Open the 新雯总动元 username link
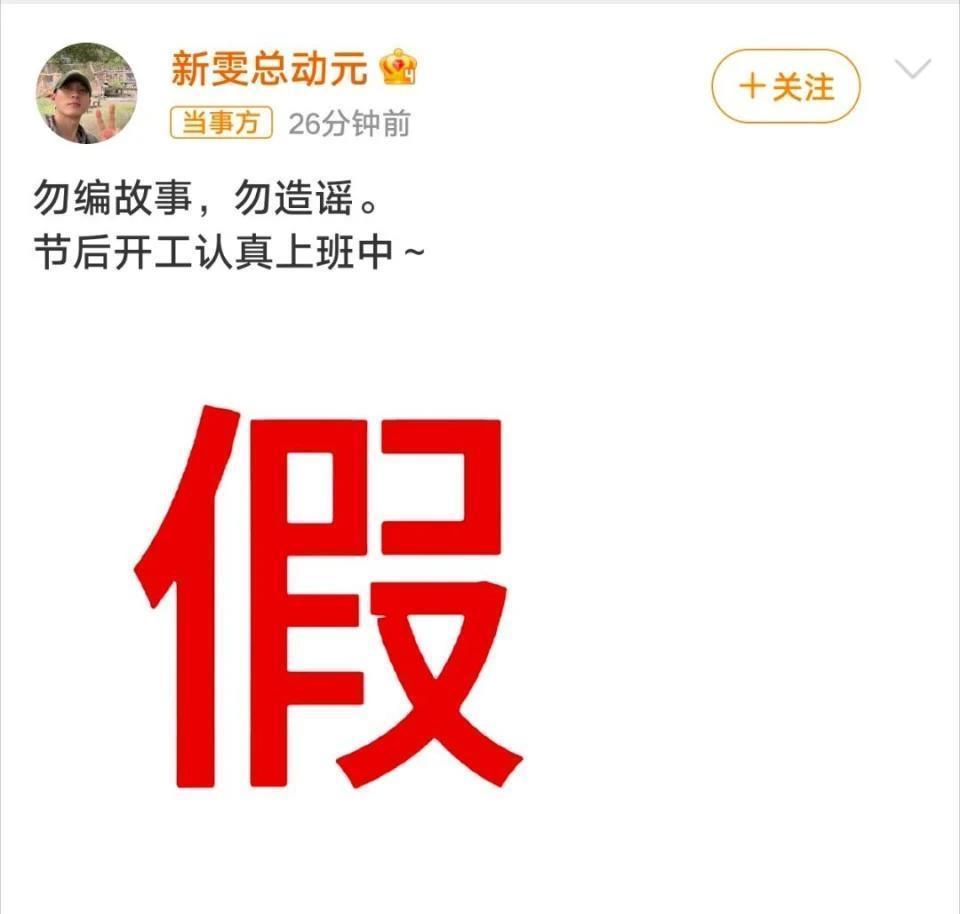 click(x=270, y=68)
